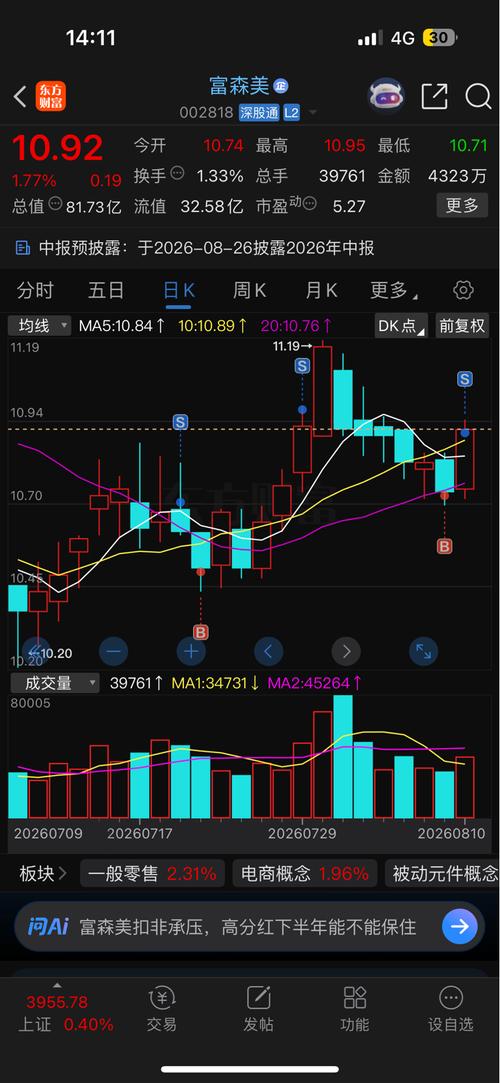Open the 交易 tab at the bottom

pyautogui.click(x=162, y=1008)
